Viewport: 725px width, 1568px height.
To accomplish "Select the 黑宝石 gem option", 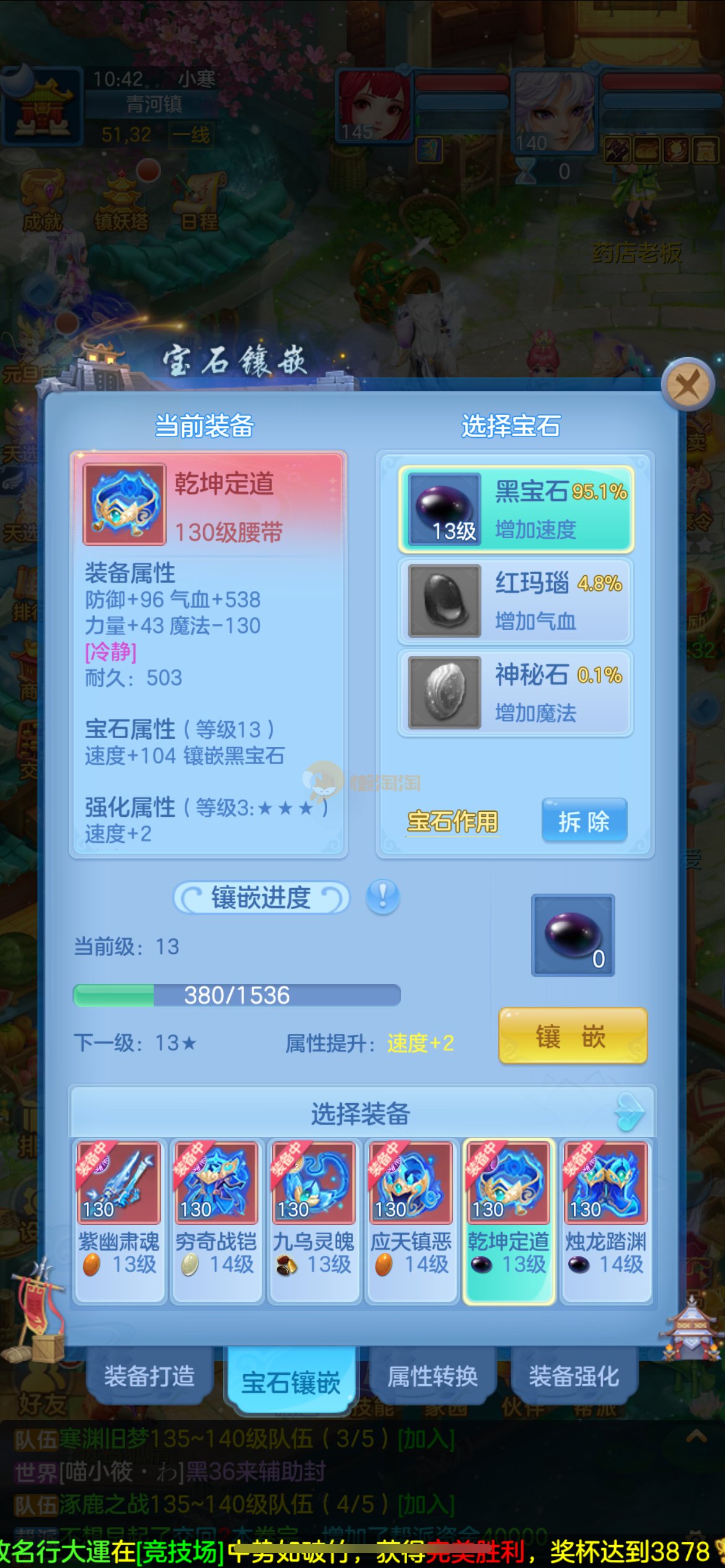I will [x=516, y=509].
